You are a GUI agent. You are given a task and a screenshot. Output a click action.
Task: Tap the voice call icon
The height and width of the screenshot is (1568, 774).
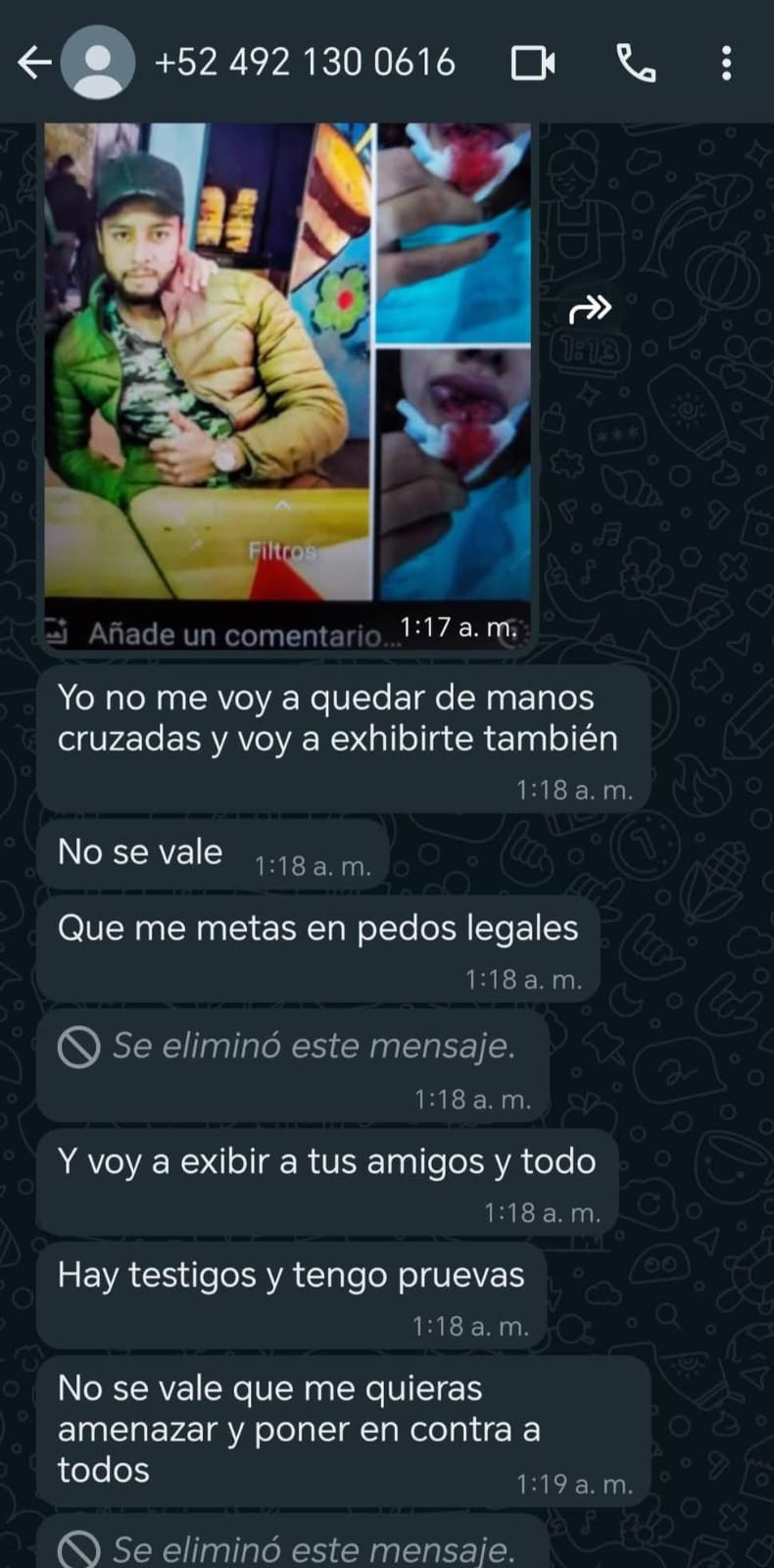(x=635, y=62)
